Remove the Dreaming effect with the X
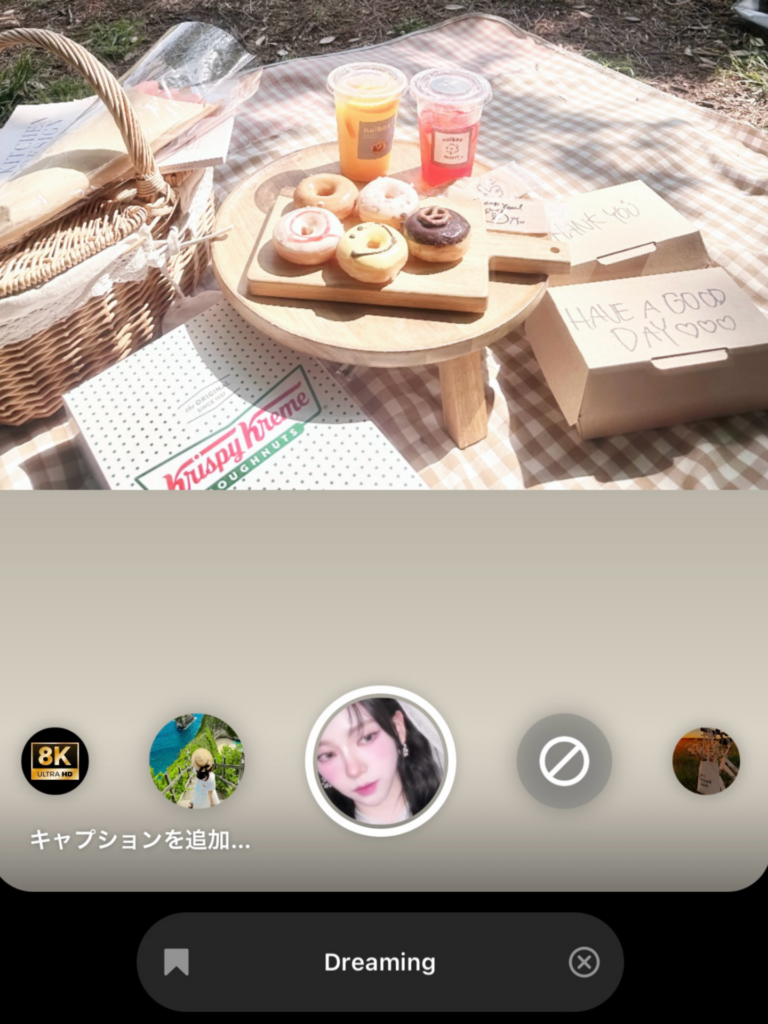The width and height of the screenshot is (768, 1024). point(584,962)
